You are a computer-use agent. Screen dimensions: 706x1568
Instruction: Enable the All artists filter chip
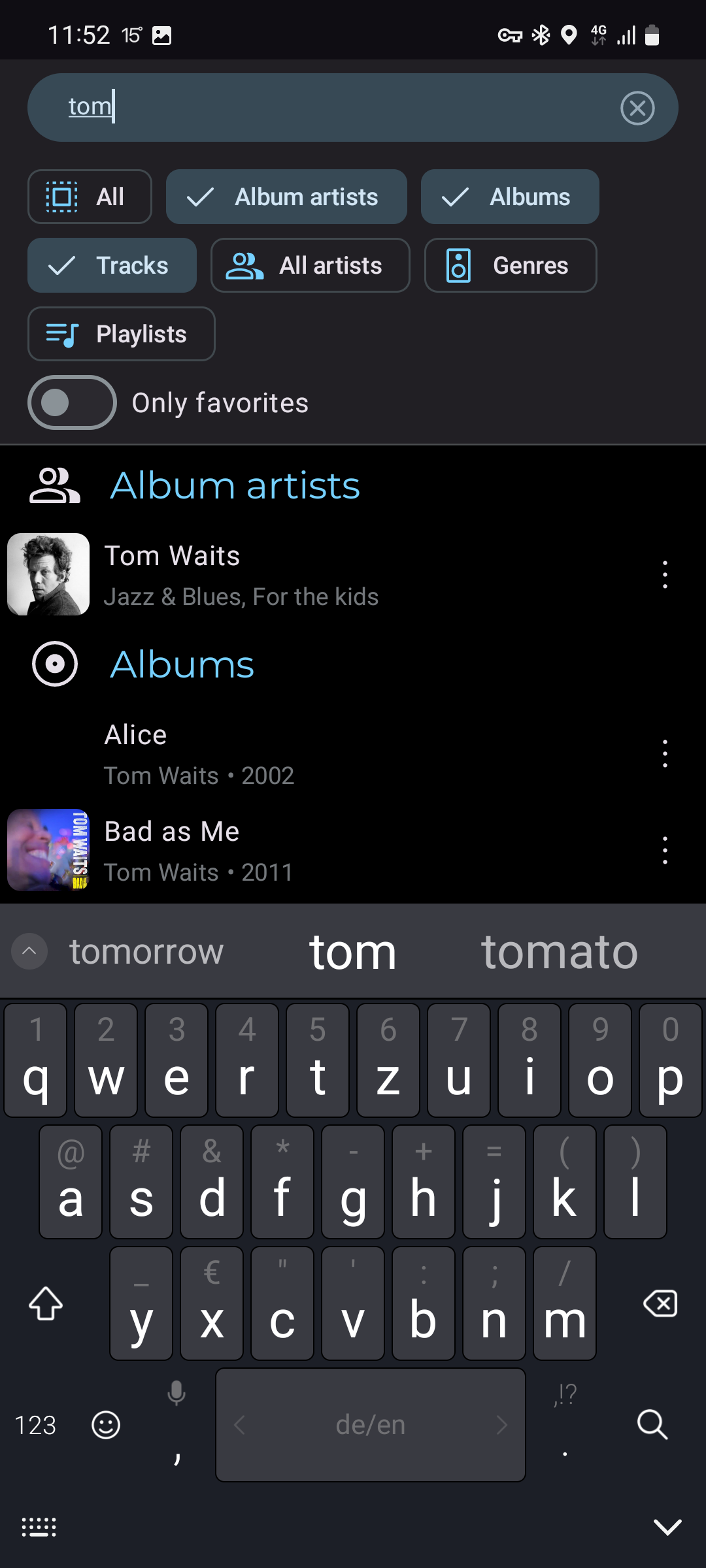click(311, 265)
